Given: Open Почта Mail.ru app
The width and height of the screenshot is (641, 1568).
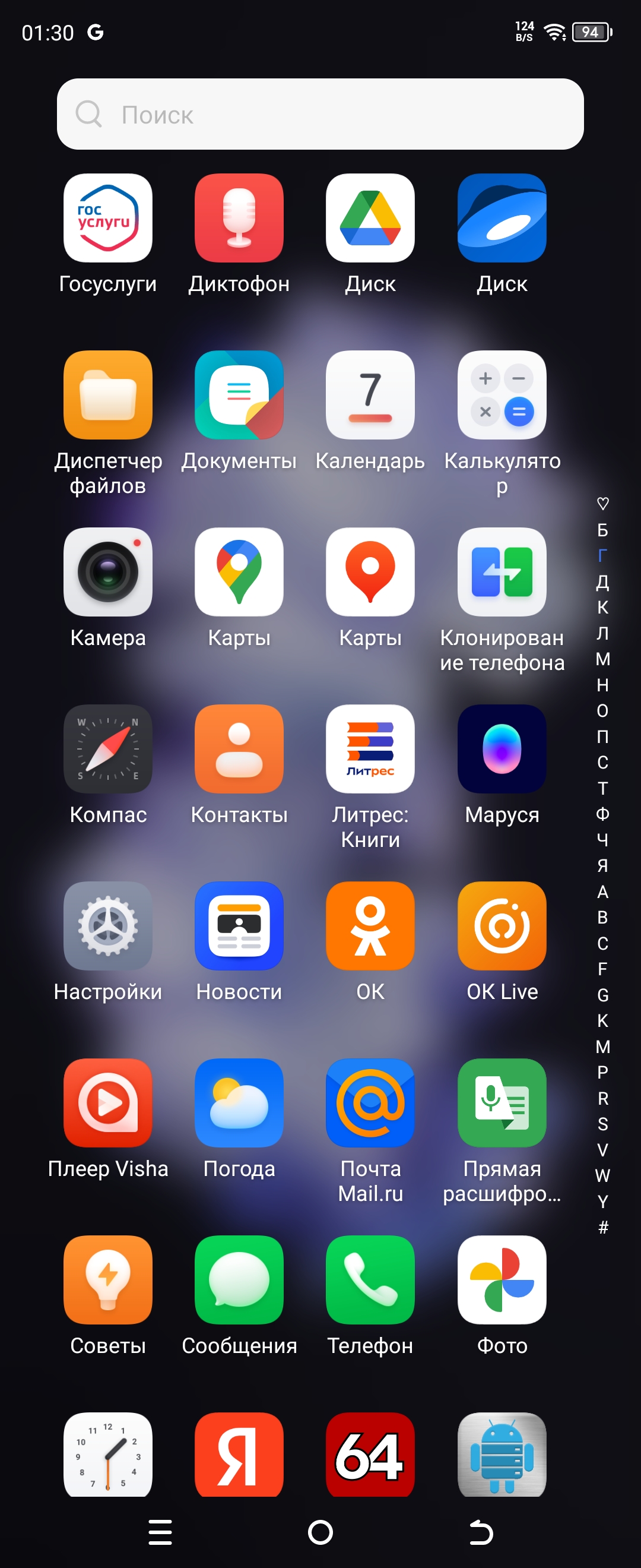Looking at the screenshot, I should click(x=370, y=1103).
